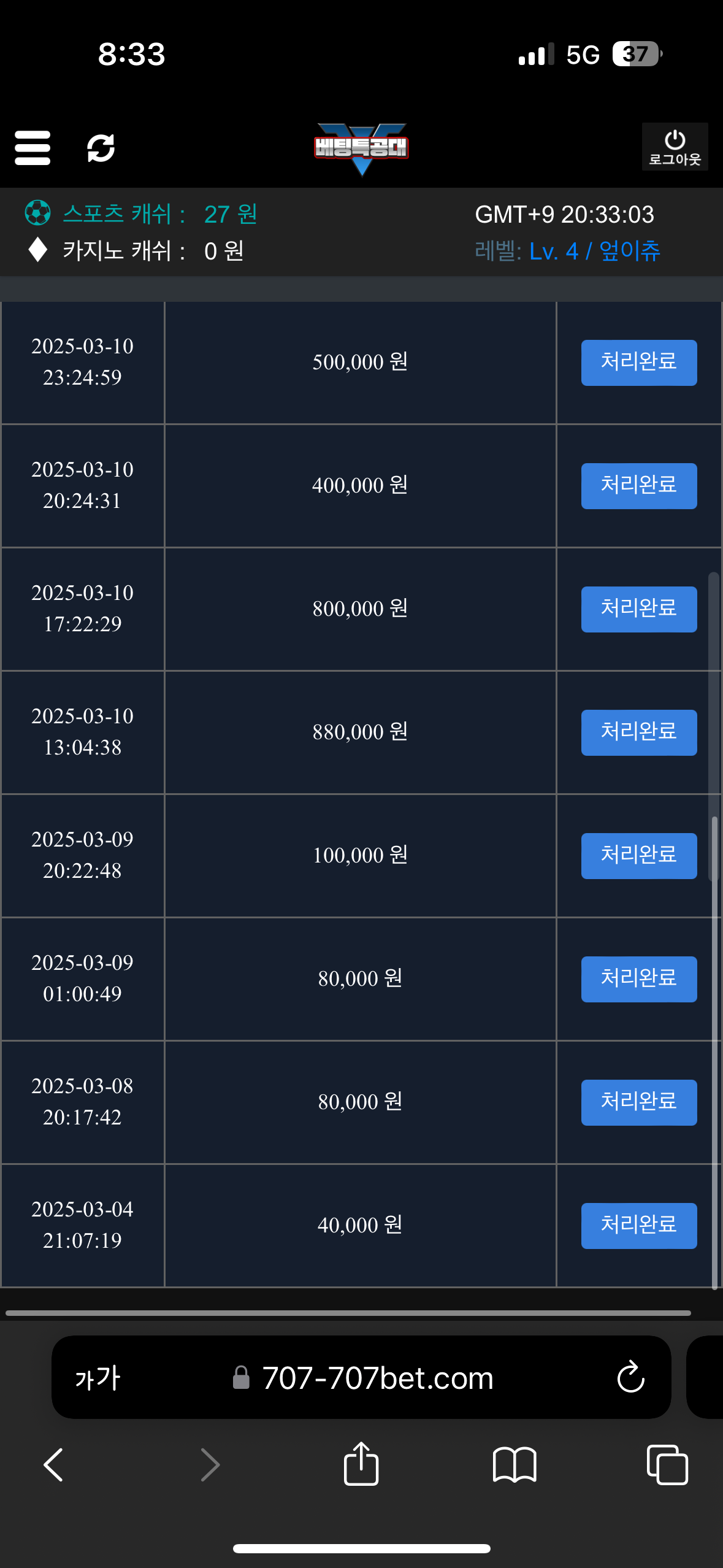Screen dimensions: 723x1568
Task: Tap 처리완료 for the 400,000 원 entry
Action: [639, 486]
